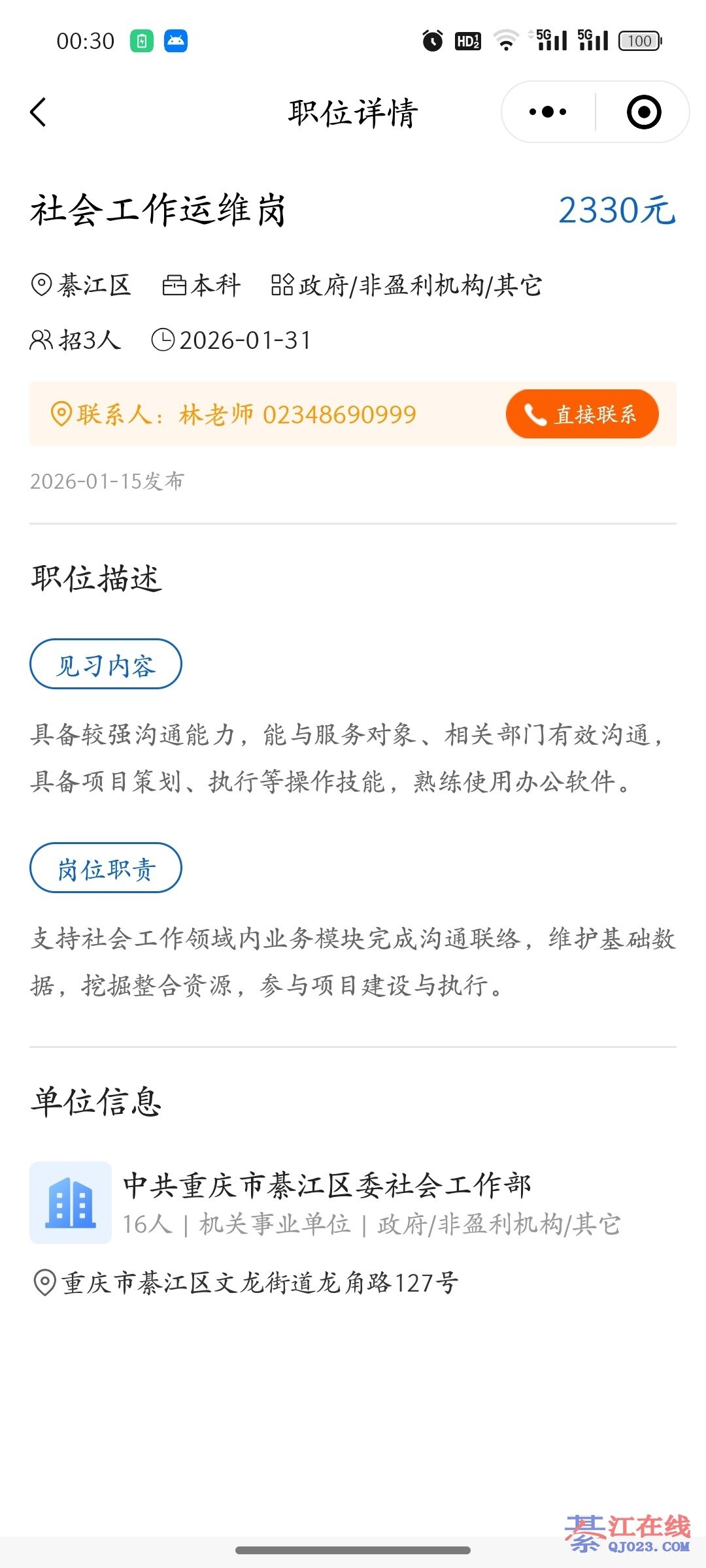Tap 直接联系 to call 林老师

click(582, 414)
